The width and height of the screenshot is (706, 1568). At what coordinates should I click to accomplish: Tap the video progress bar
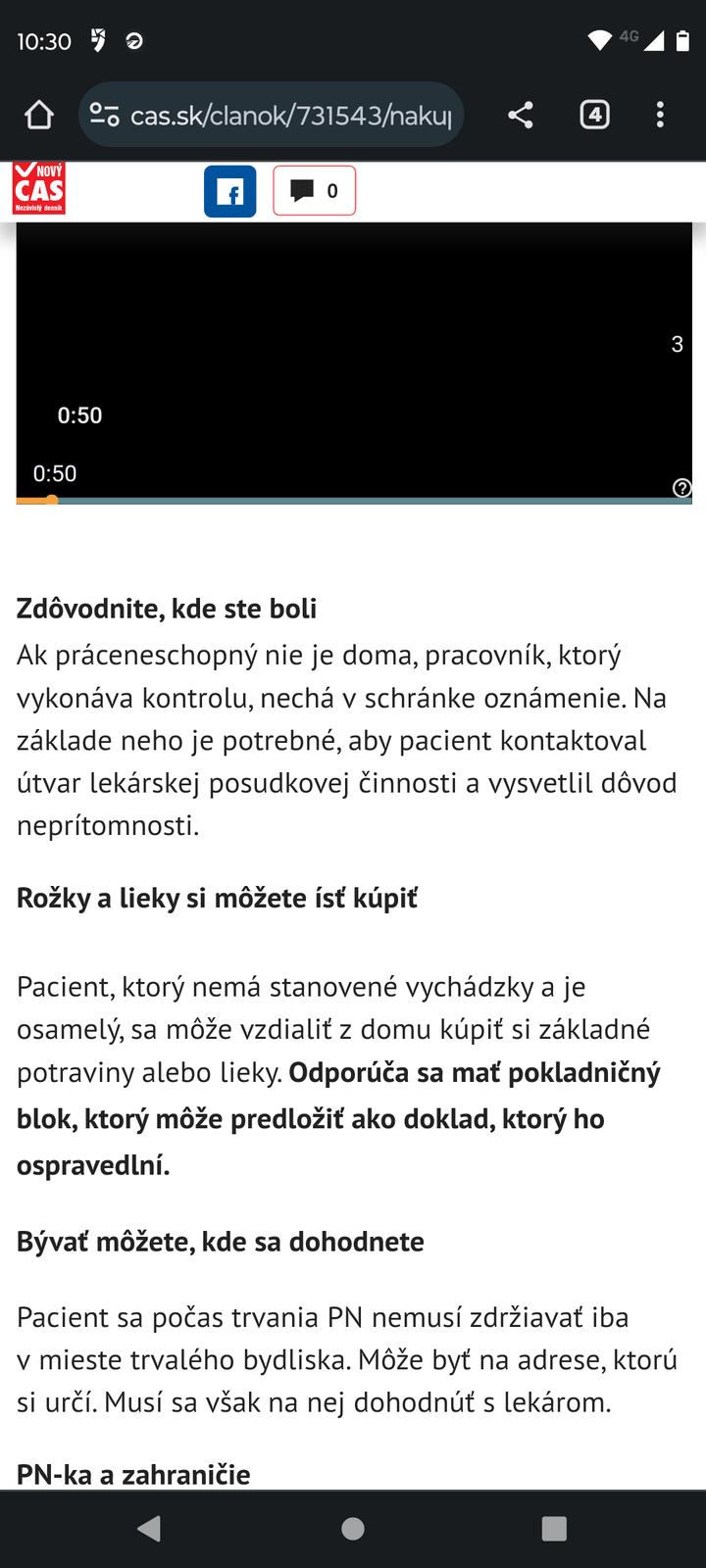353,500
